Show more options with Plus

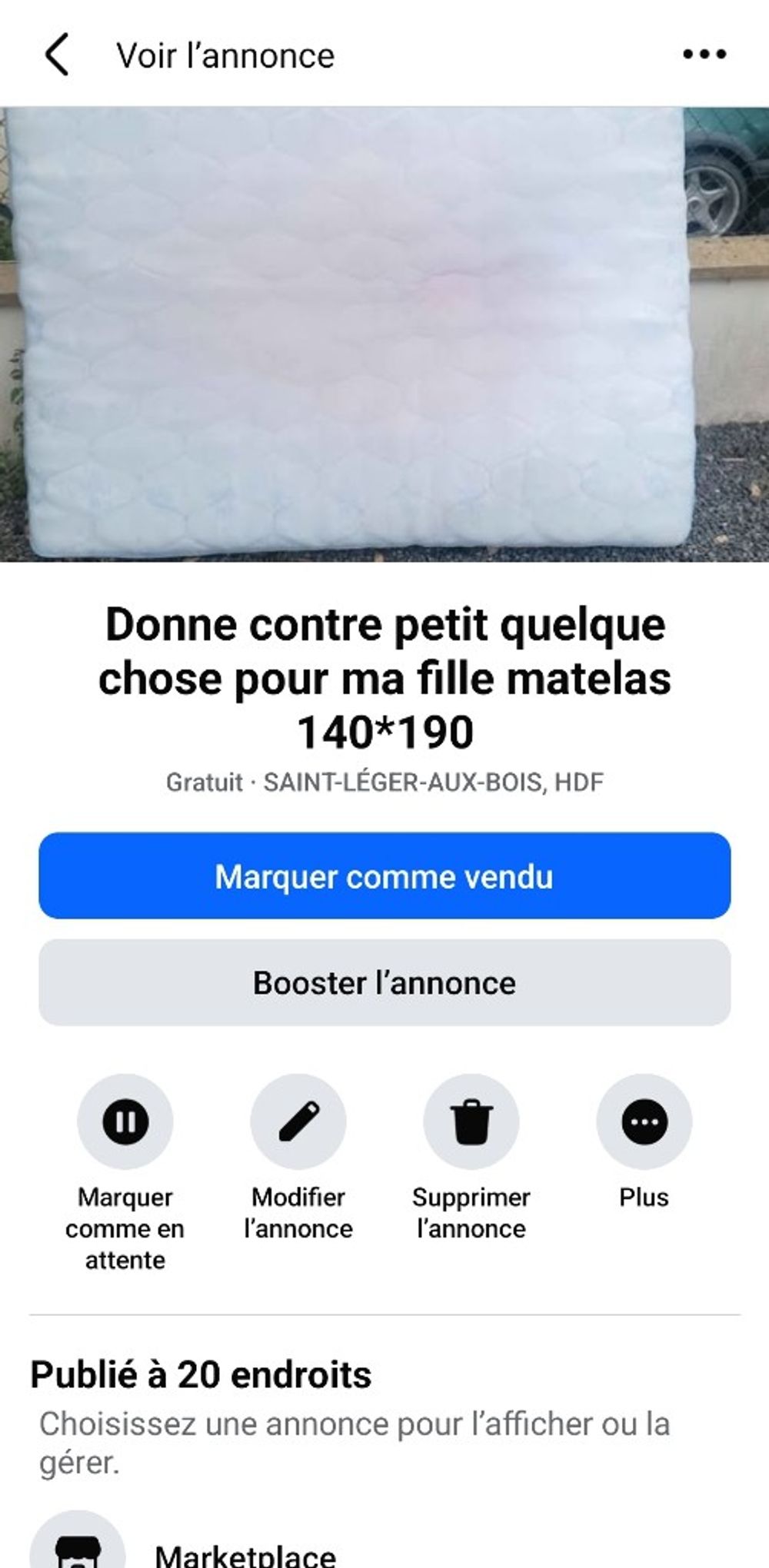(644, 1122)
